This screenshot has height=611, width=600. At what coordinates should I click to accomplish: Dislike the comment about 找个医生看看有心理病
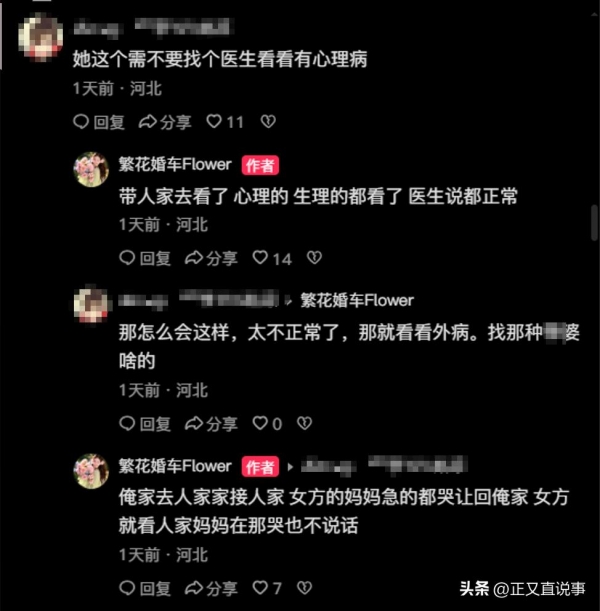point(267,121)
